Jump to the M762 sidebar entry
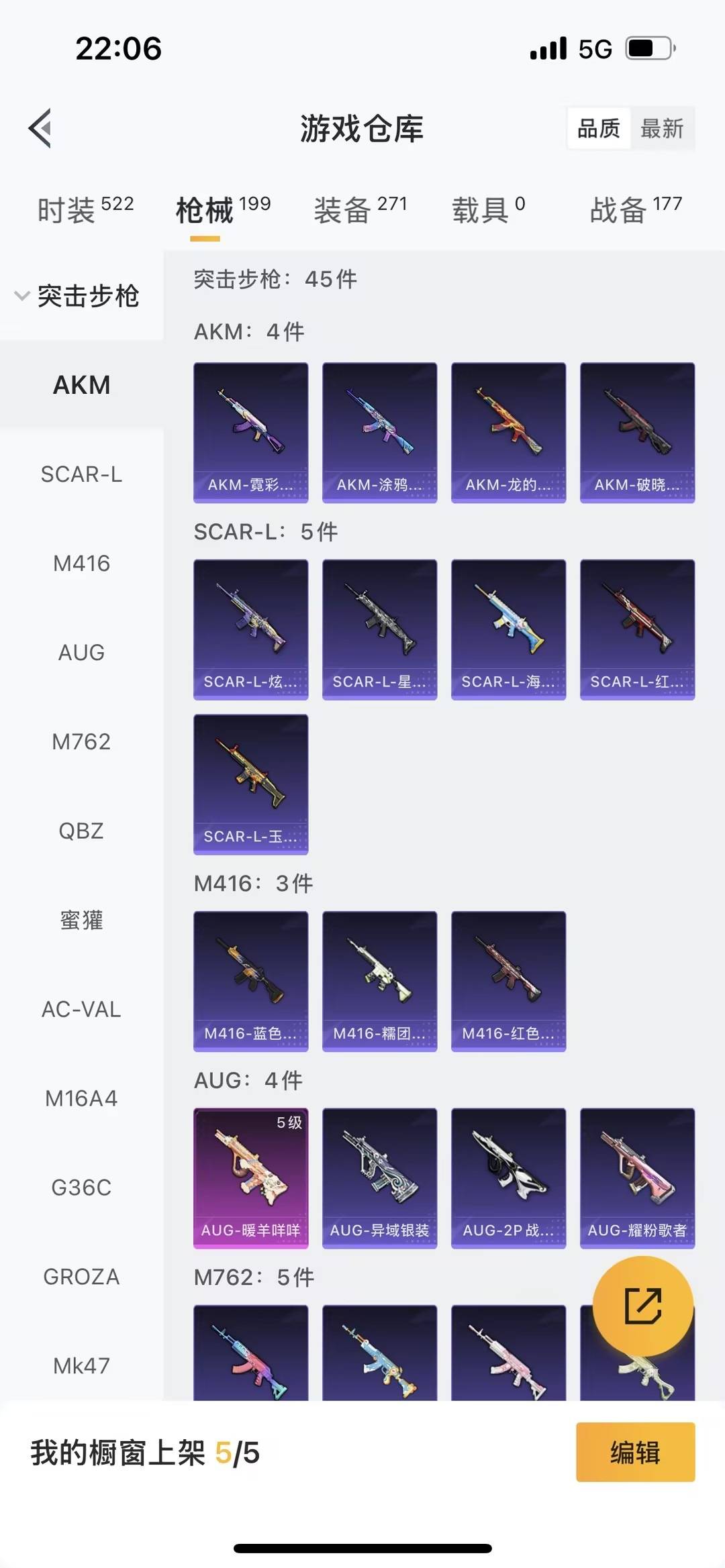 tap(81, 741)
